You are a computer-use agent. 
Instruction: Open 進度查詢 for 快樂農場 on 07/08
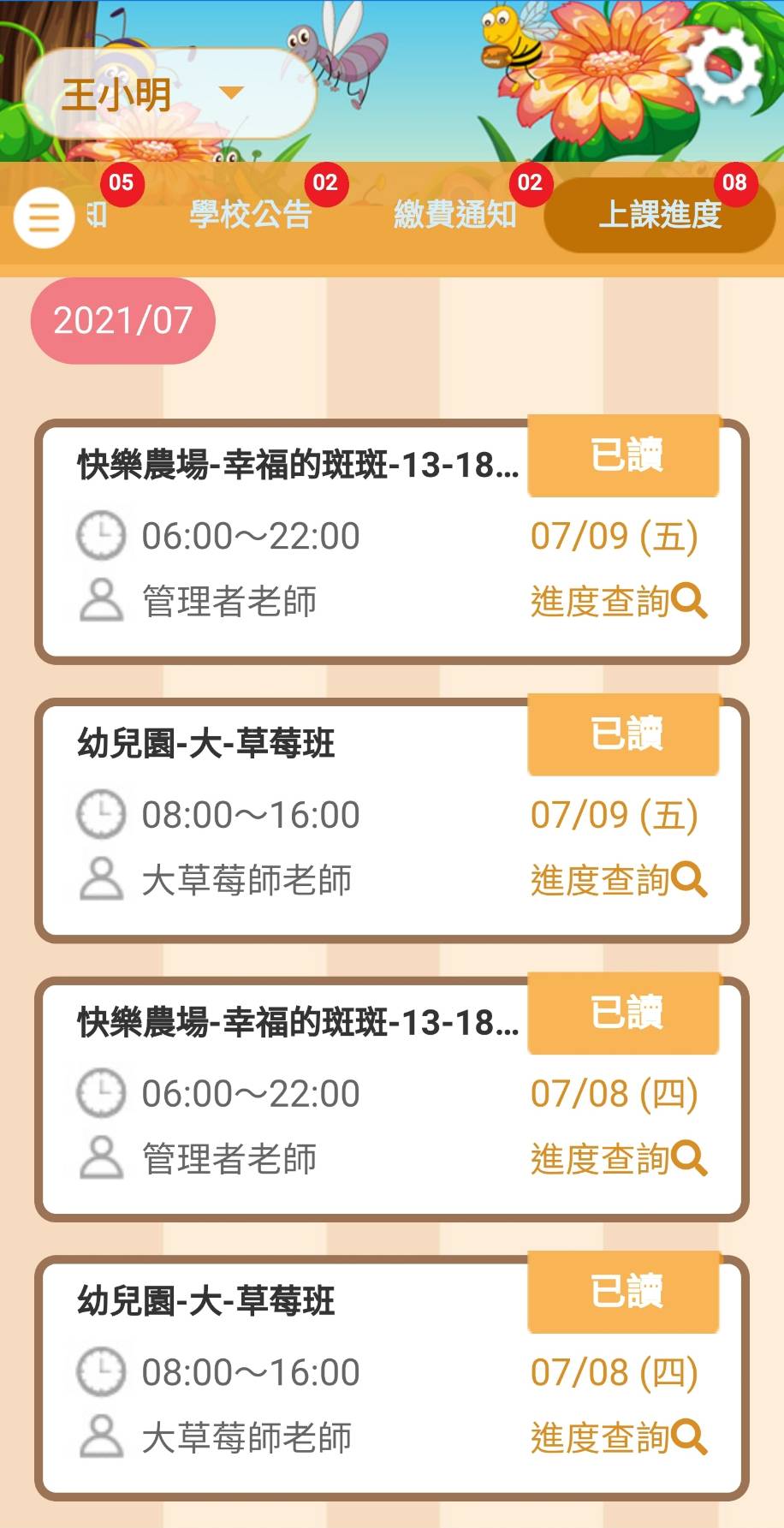pyautogui.click(x=618, y=1159)
